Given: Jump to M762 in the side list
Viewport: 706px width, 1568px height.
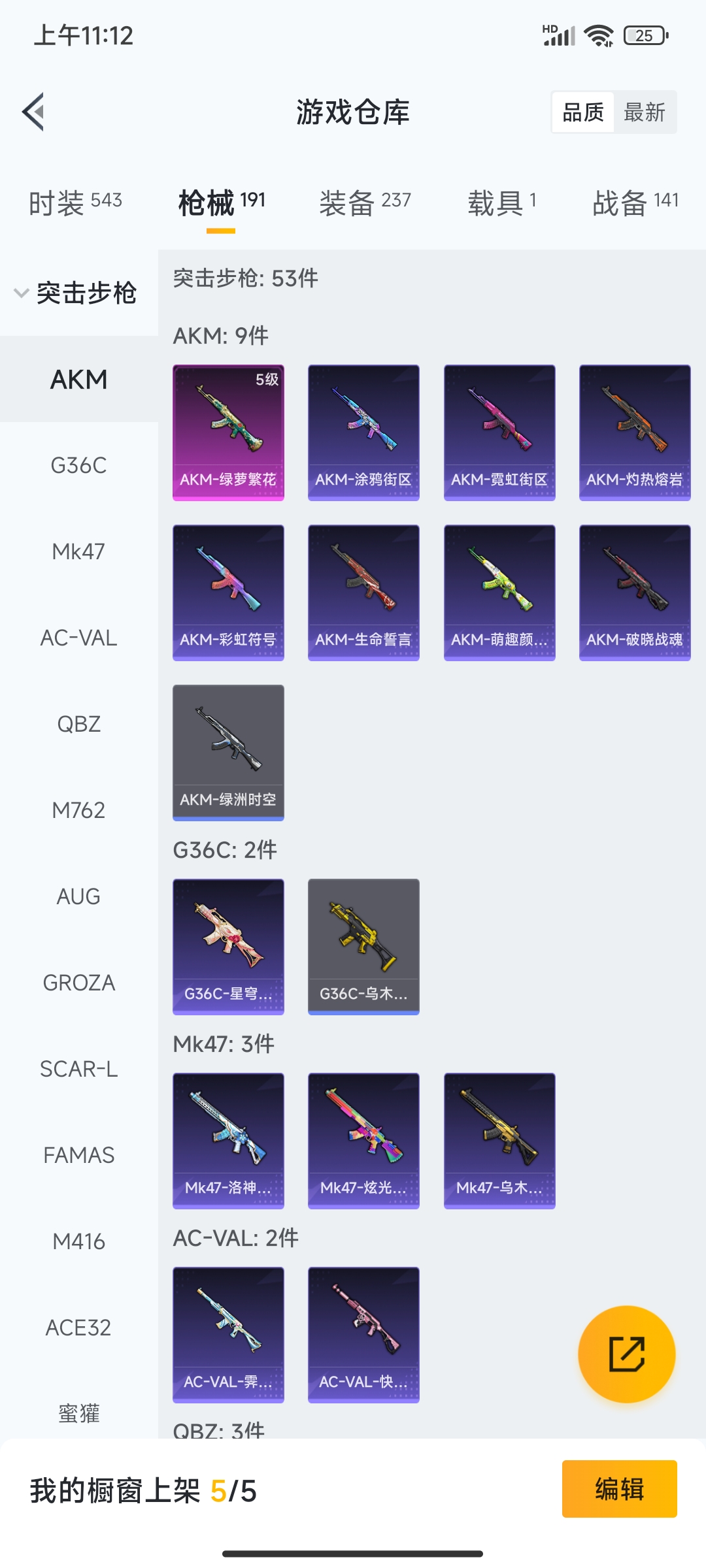Looking at the screenshot, I should click(78, 810).
